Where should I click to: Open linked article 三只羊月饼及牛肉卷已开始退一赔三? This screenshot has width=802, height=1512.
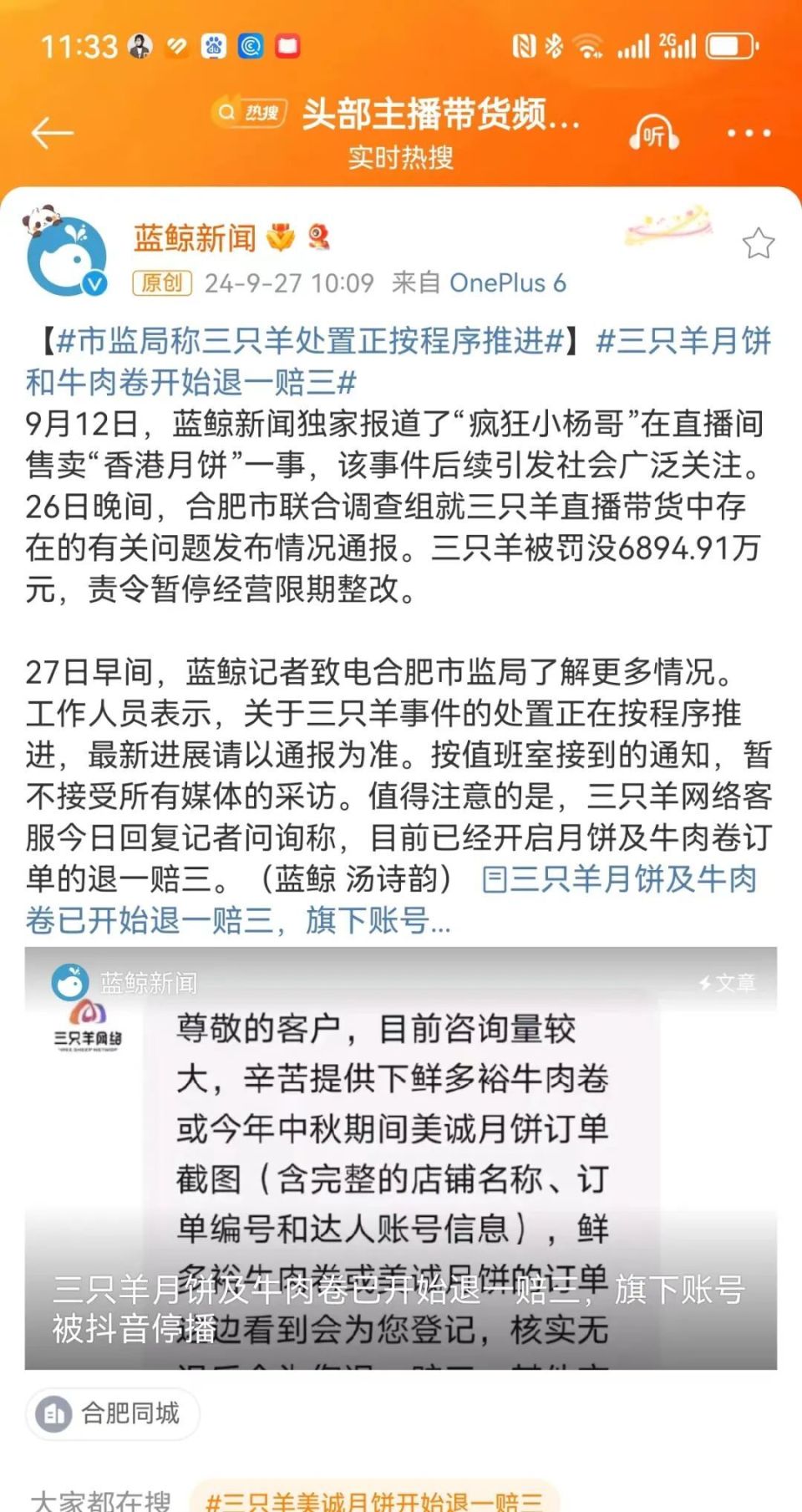[391, 900]
